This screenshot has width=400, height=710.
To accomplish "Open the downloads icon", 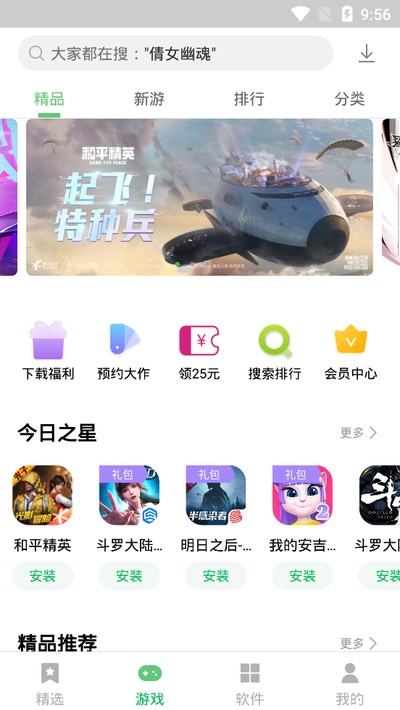I will tap(366, 53).
